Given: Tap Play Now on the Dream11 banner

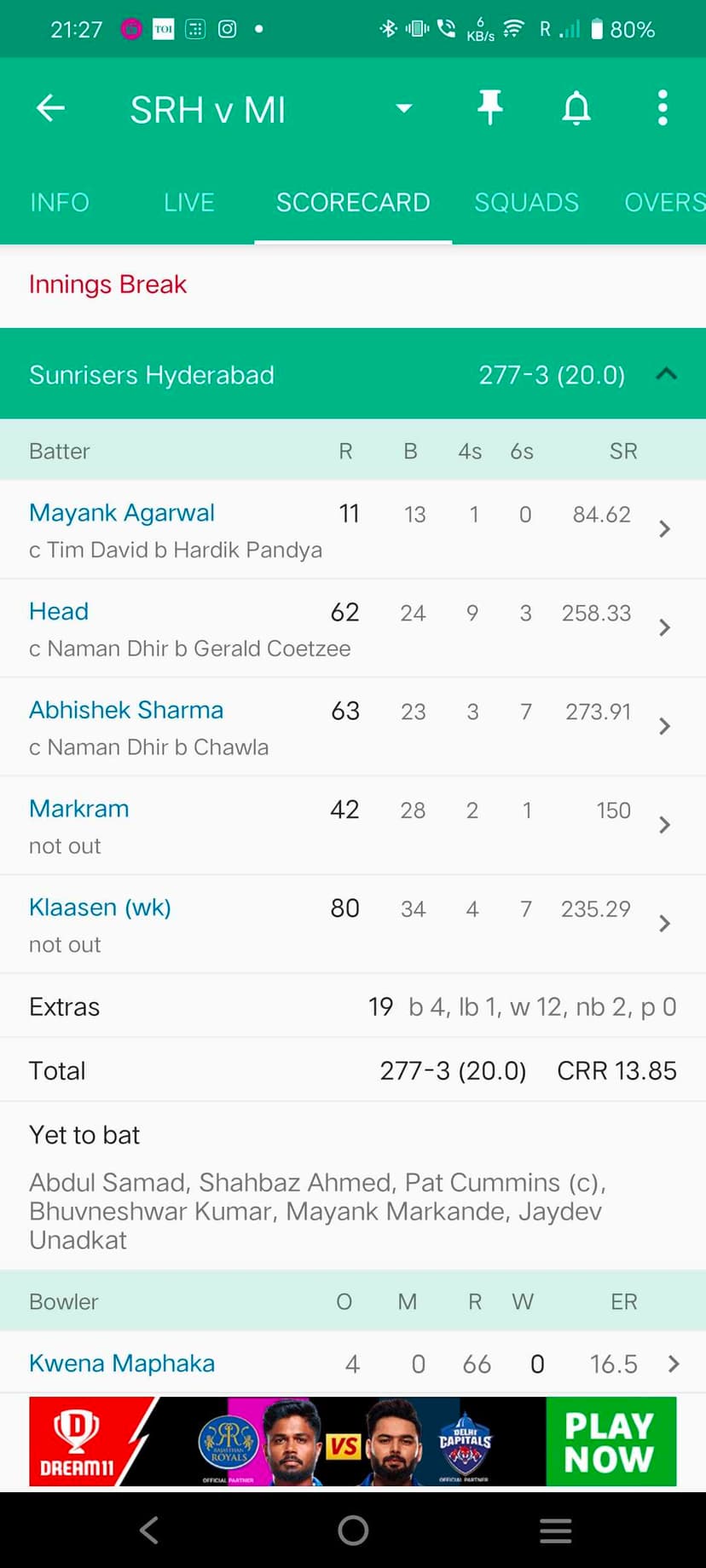Looking at the screenshot, I should (610, 1442).
